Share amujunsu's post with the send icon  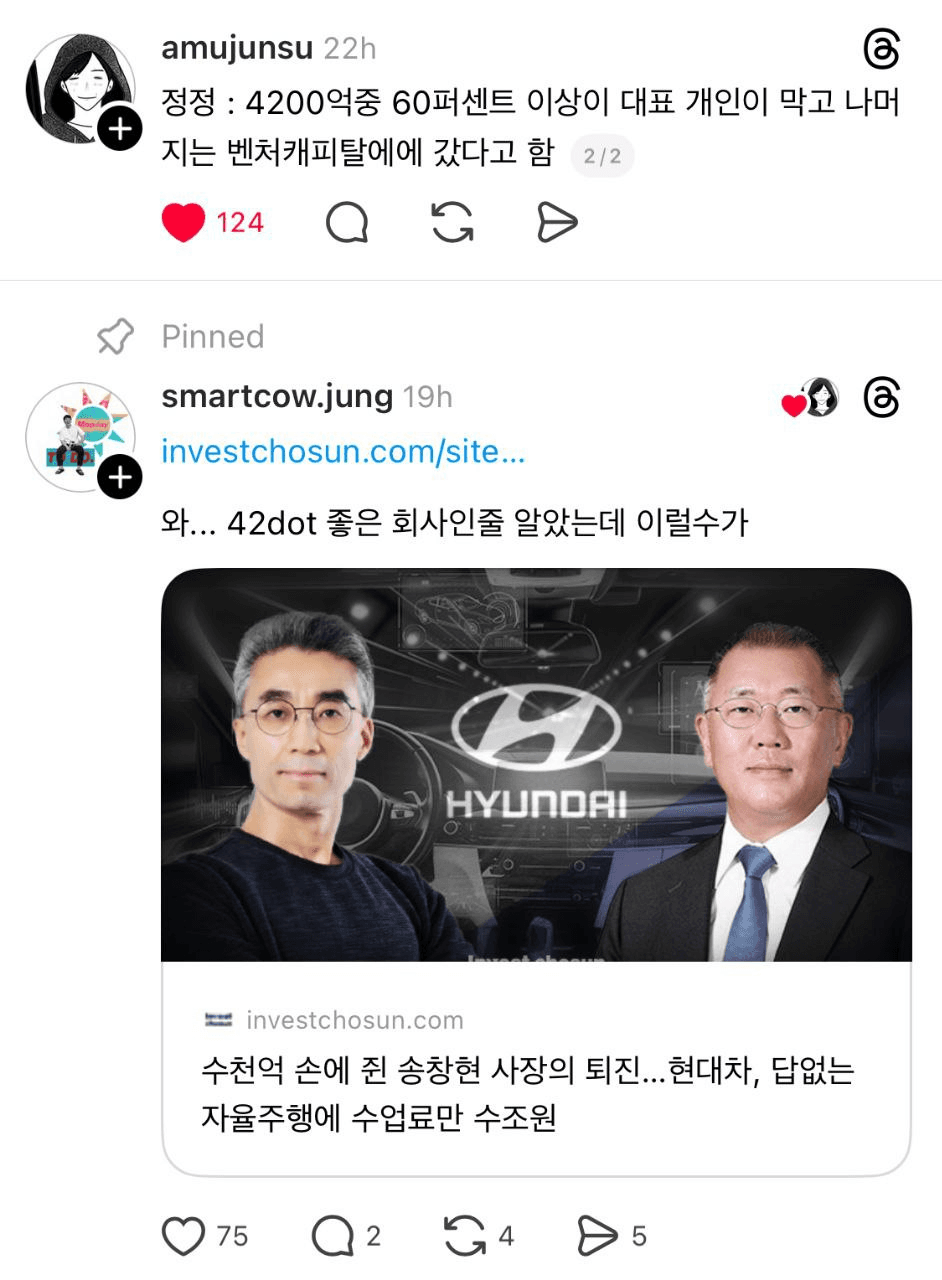point(557,222)
